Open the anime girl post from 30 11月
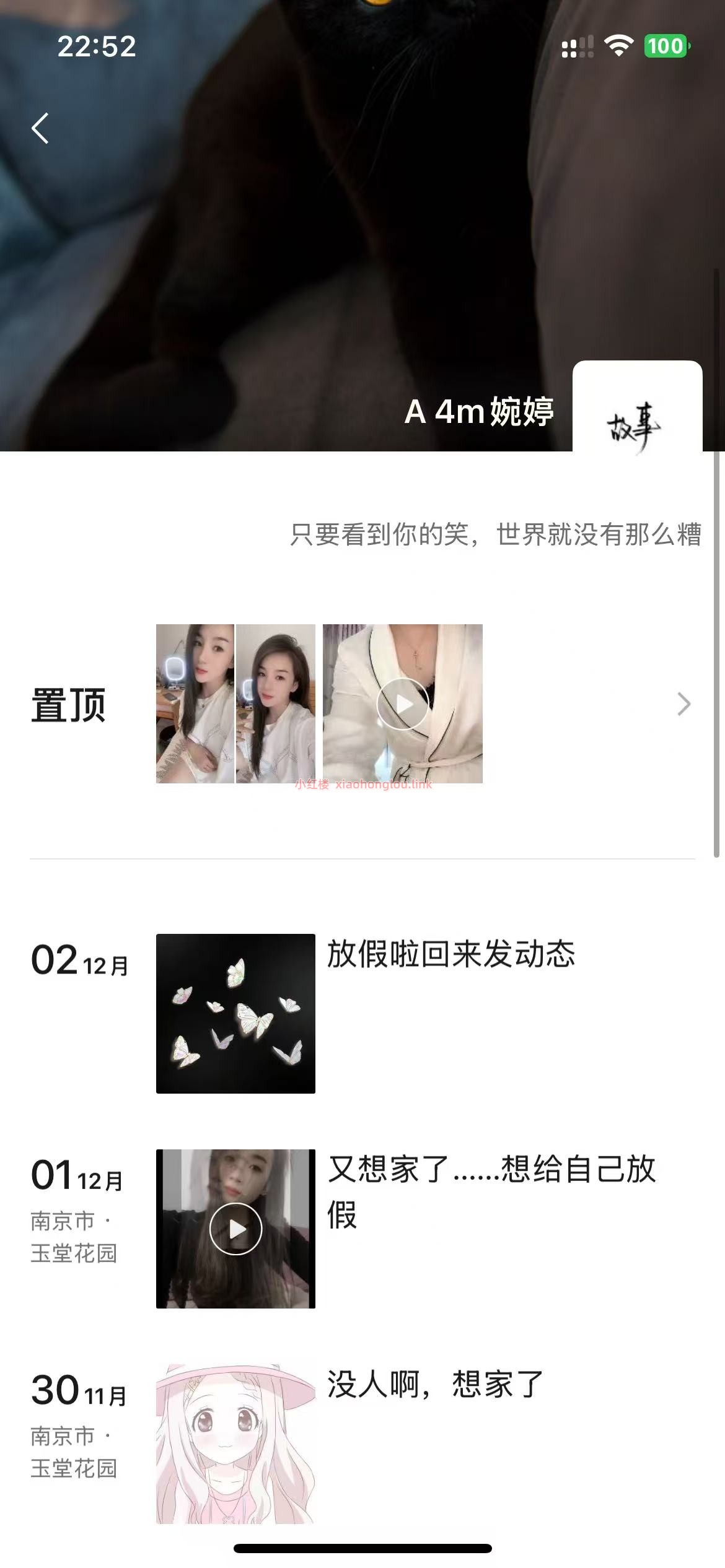 click(235, 1443)
